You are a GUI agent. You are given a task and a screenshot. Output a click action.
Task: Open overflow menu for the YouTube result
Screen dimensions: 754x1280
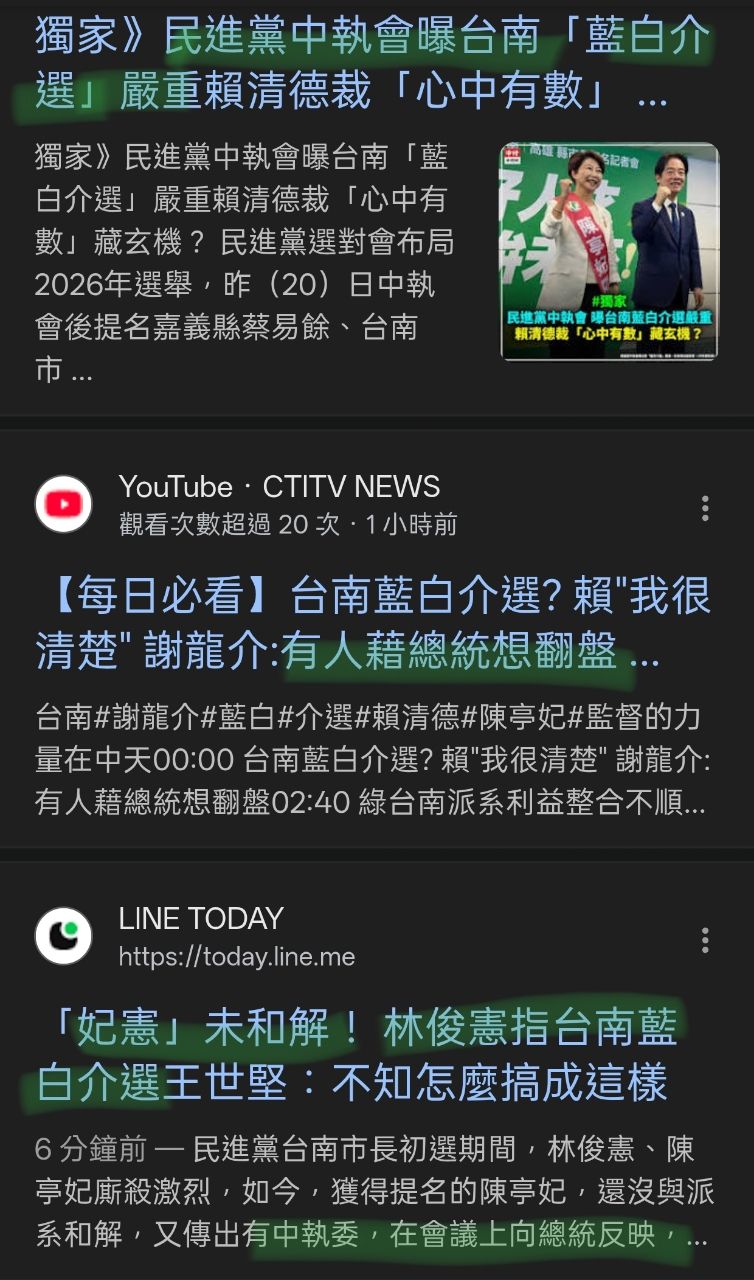click(705, 508)
